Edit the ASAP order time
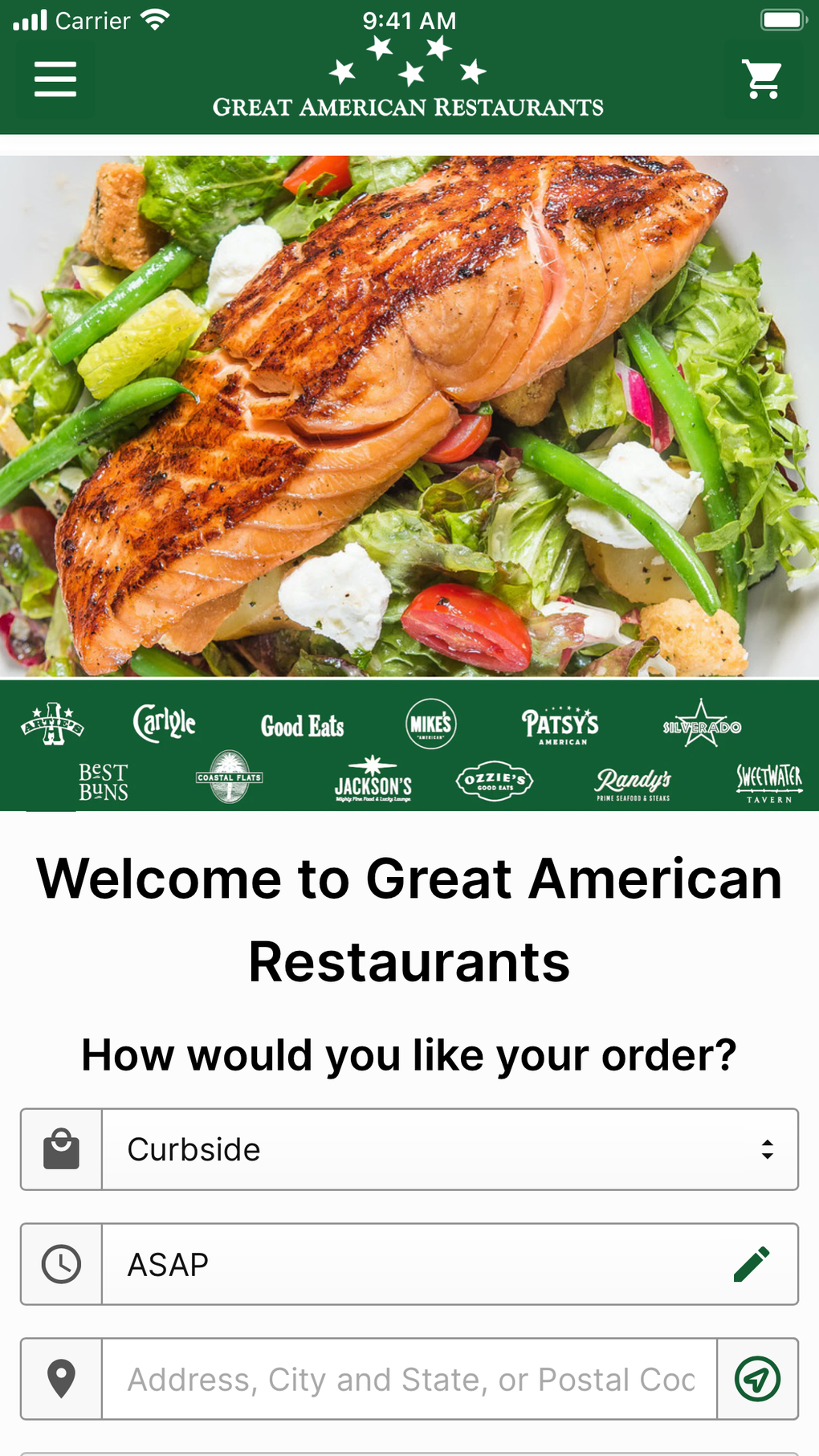 (x=752, y=1264)
